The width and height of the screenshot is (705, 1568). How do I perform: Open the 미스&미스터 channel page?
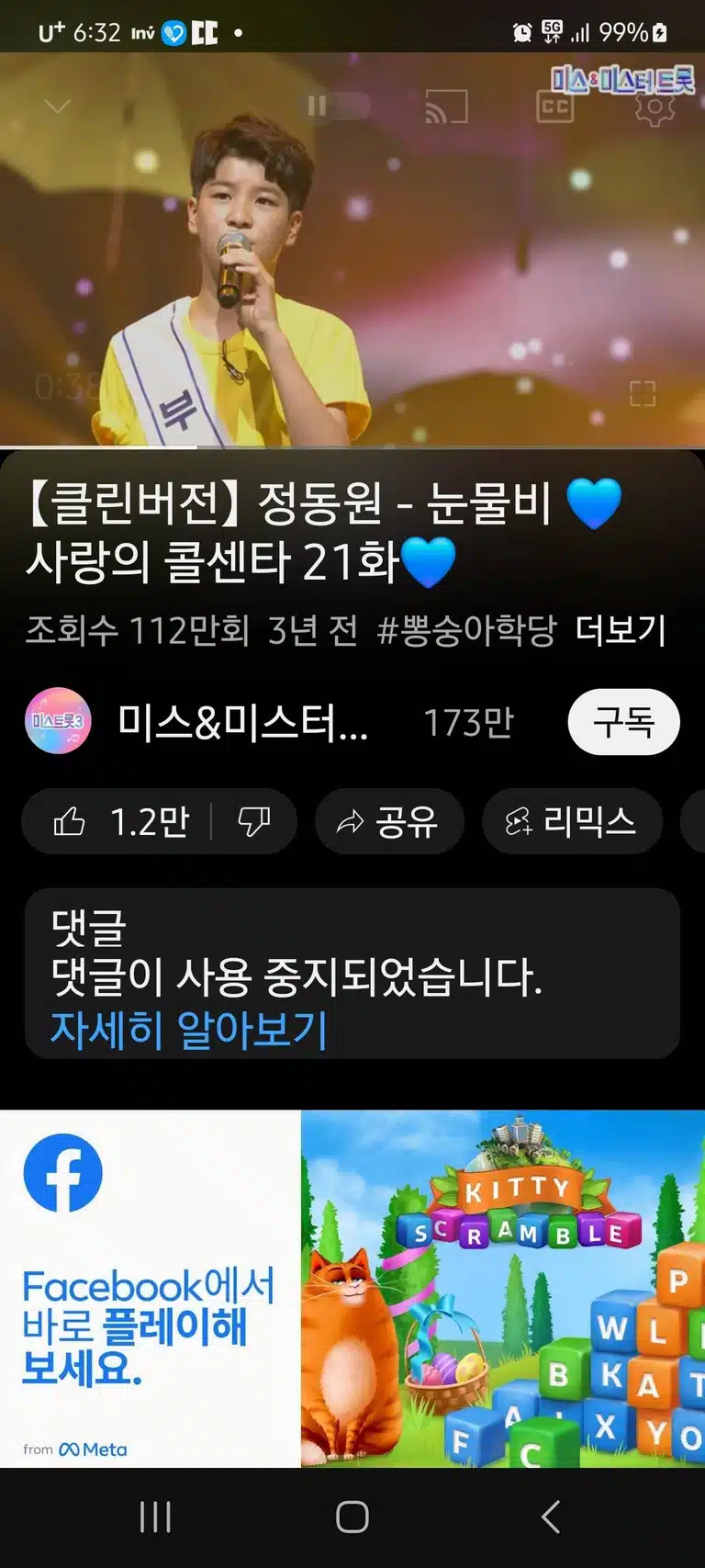[x=243, y=723]
